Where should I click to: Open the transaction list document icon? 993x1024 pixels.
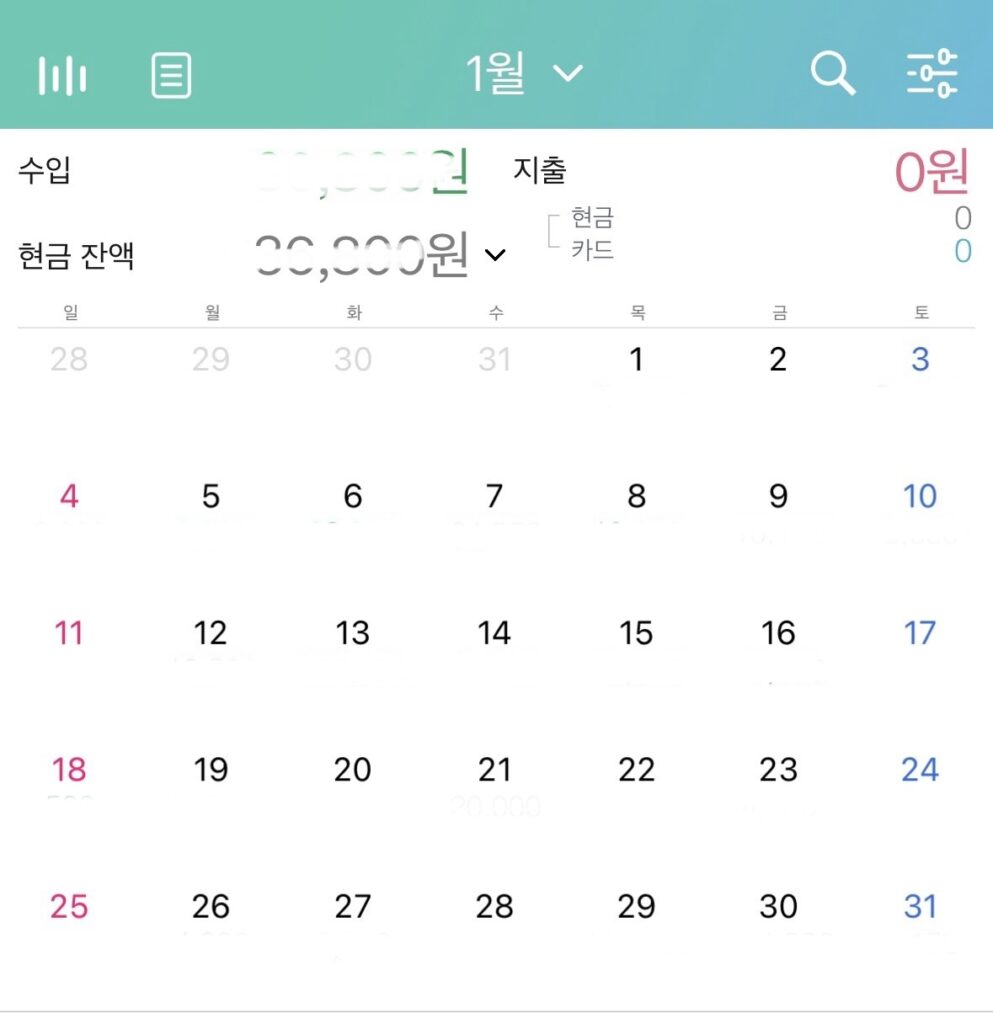[x=171, y=76]
